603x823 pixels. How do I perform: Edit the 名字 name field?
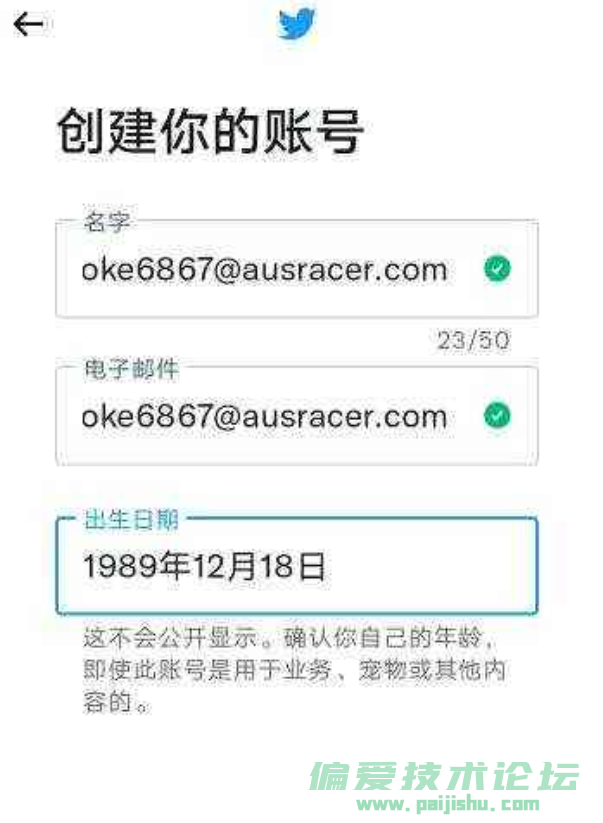pos(265,270)
